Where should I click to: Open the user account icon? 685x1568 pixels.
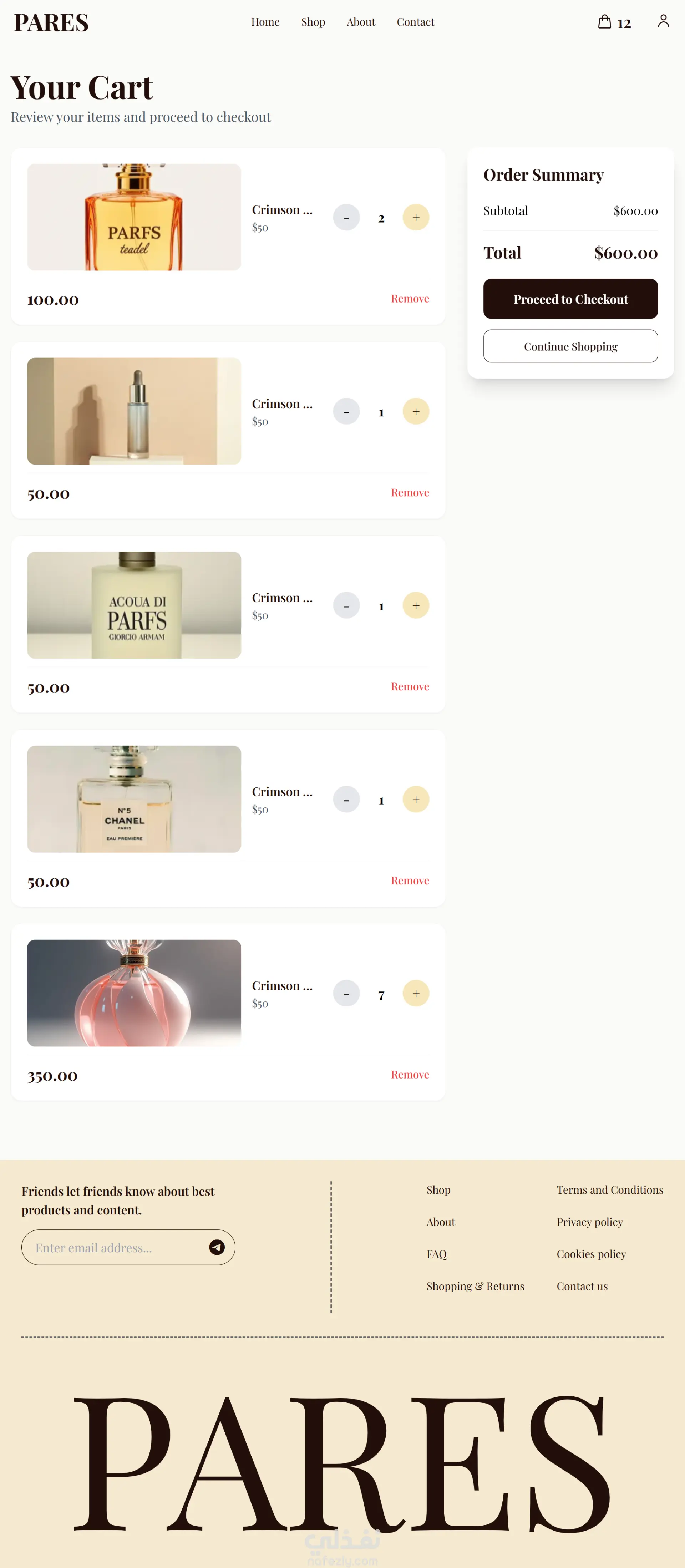663,22
